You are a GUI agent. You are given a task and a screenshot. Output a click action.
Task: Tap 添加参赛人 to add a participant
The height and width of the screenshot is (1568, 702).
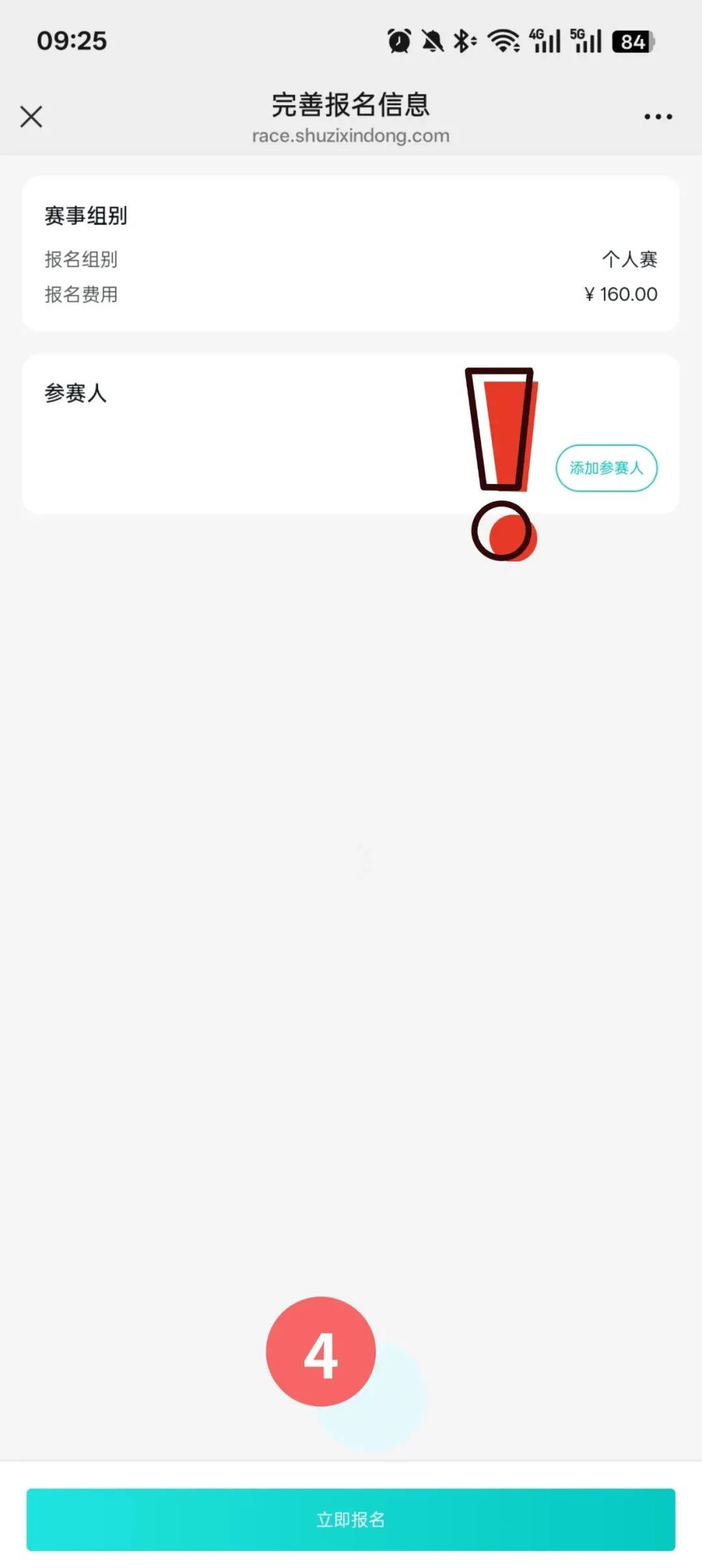(606, 468)
